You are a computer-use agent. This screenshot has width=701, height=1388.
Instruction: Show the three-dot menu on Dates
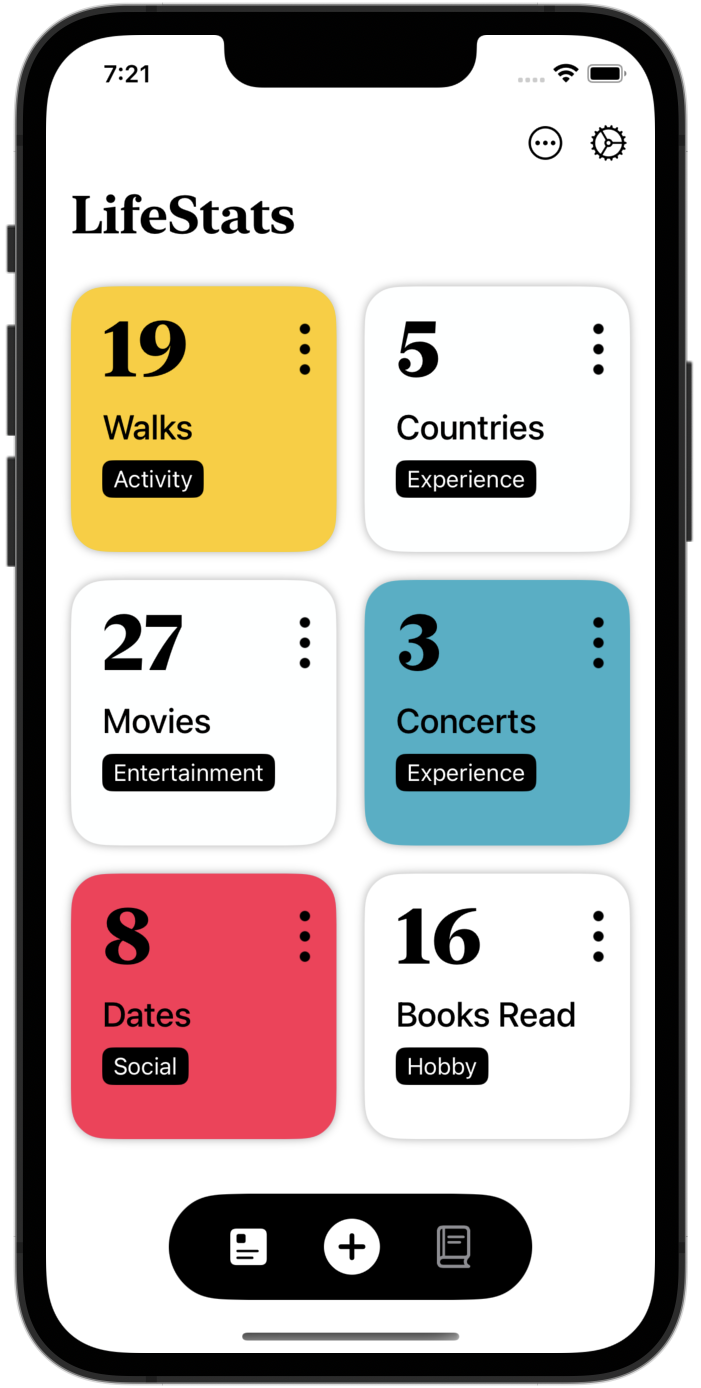pyautogui.click(x=305, y=937)
